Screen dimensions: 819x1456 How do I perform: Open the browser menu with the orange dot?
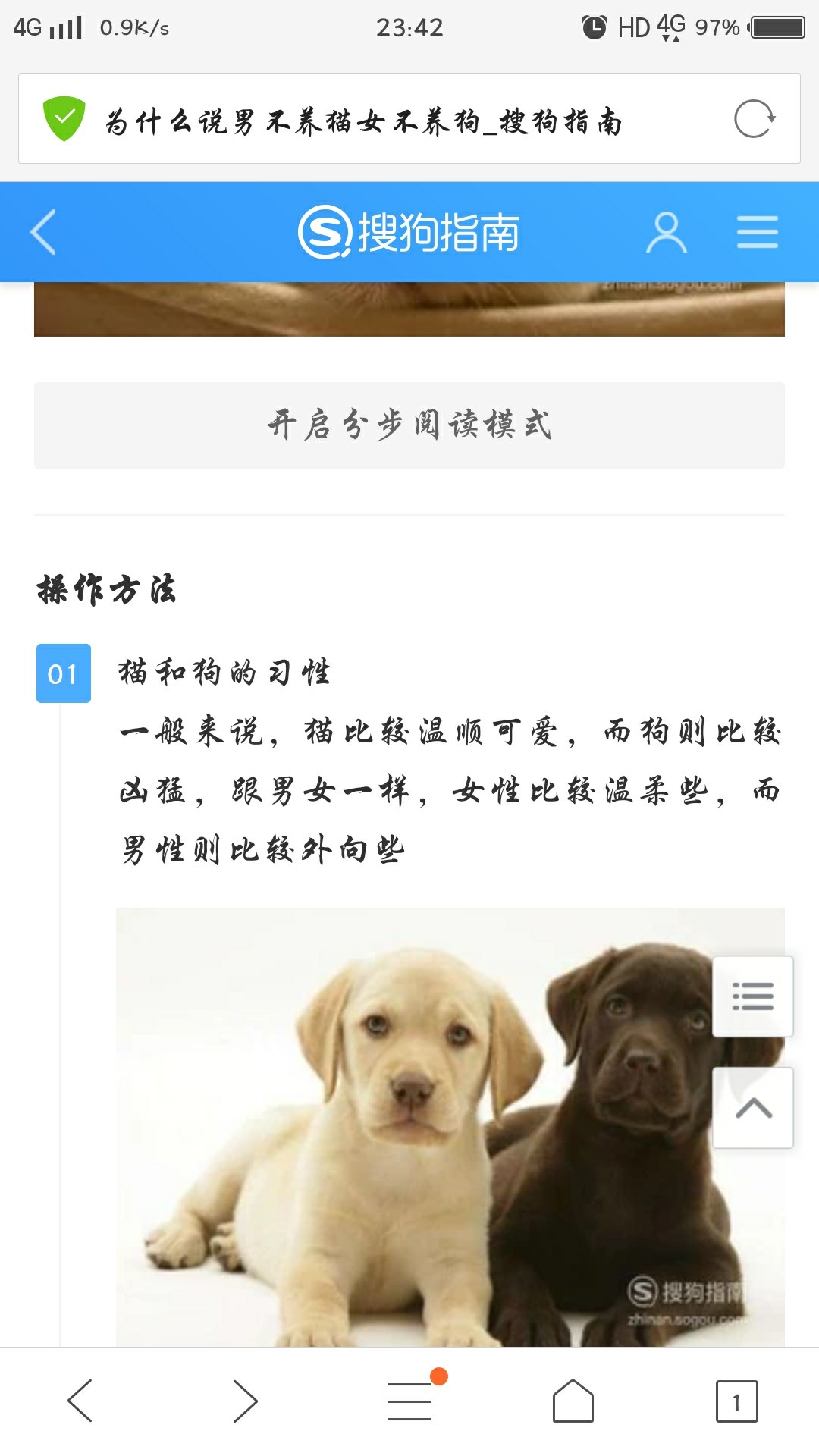(x=410, y=1400)
